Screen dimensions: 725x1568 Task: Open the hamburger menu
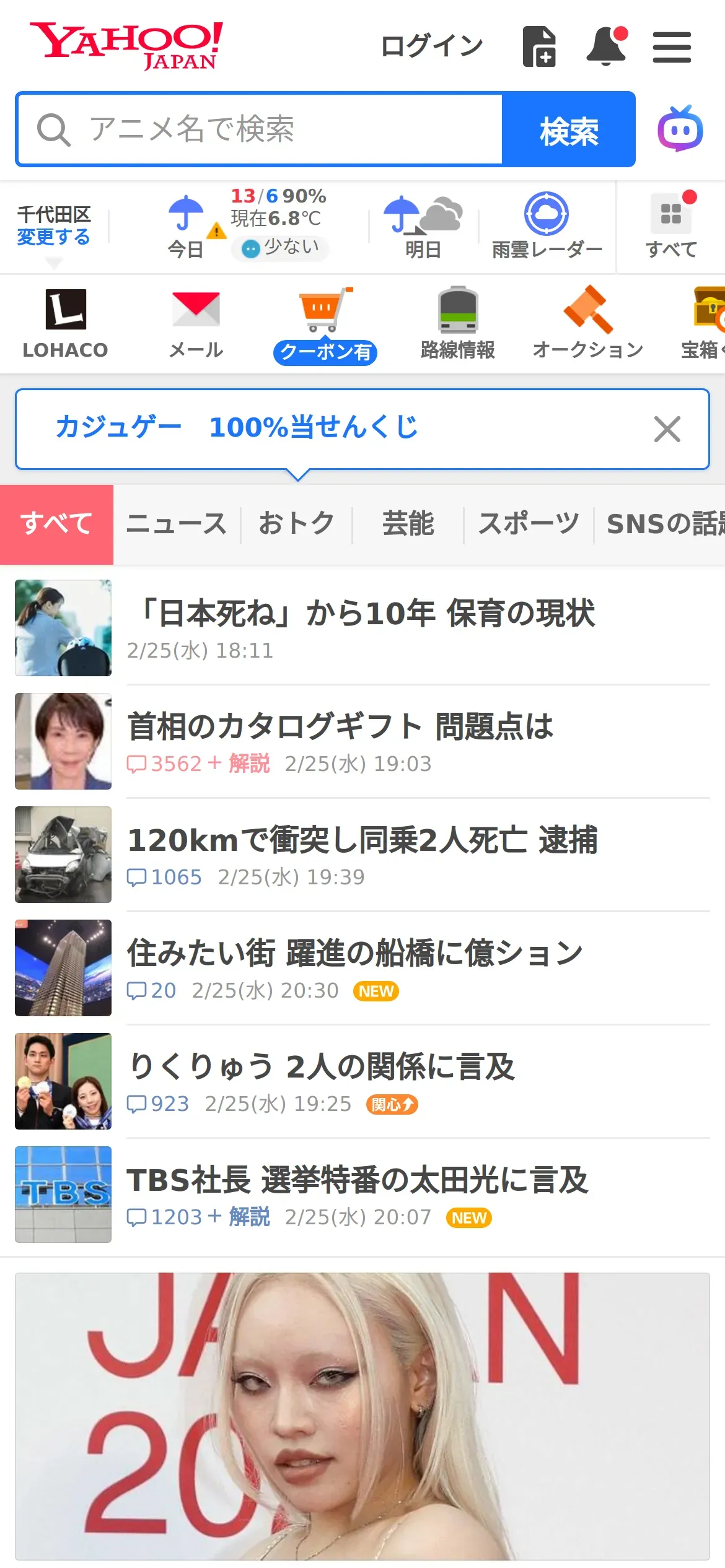click(672, 47)
